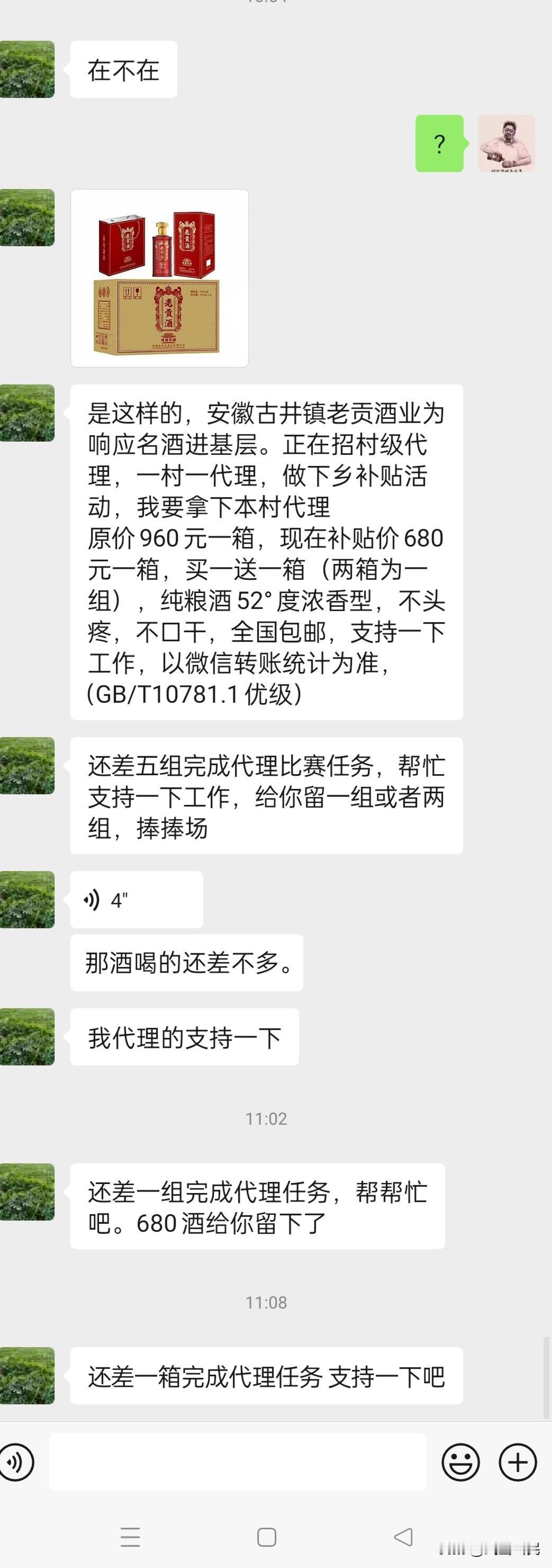The height and width of the screenshot is (1568, 552).
Task: Switch to voice input mode
Action: click(x=16, y=1462)
